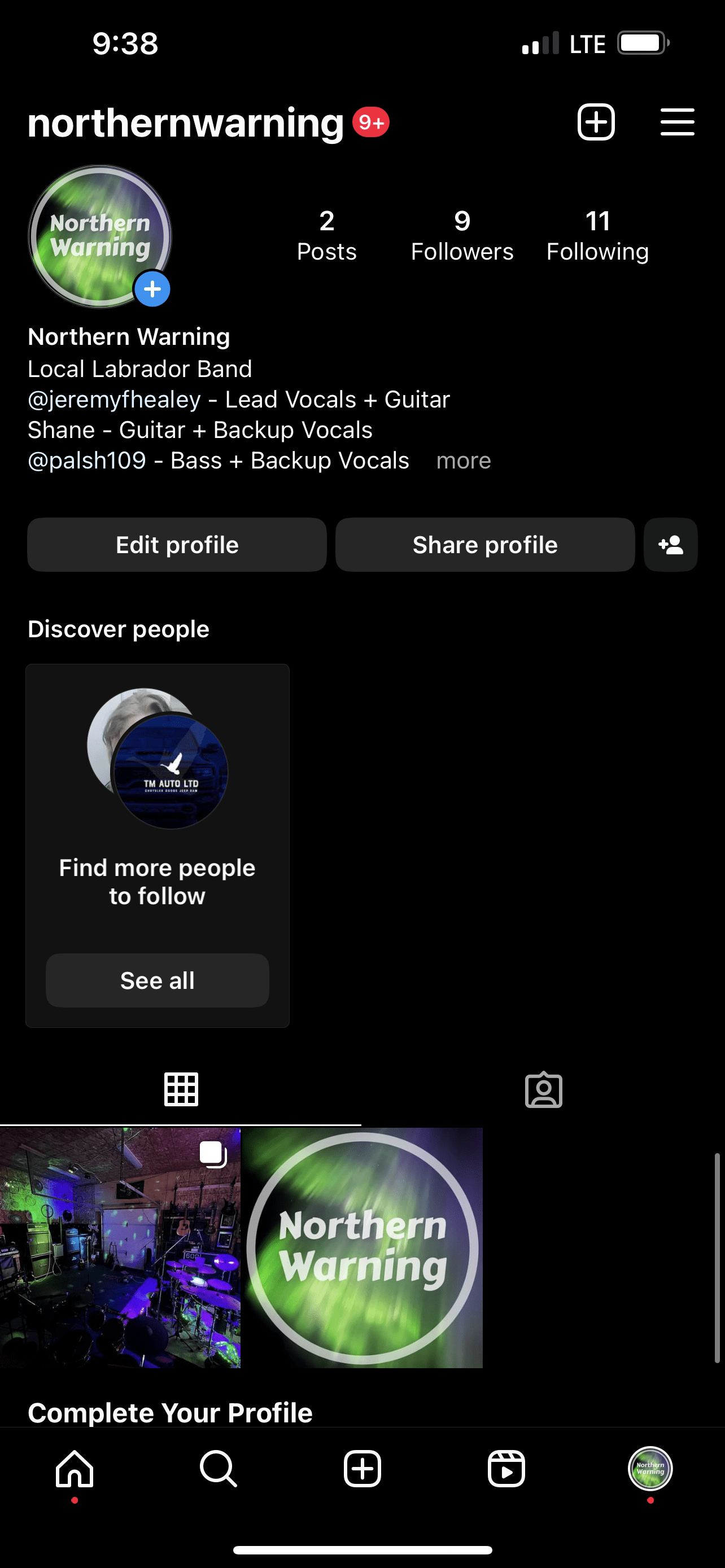725x1568 pixels.
Task: Open the @jeremyfhealey mention link
Action: (115, 400)
